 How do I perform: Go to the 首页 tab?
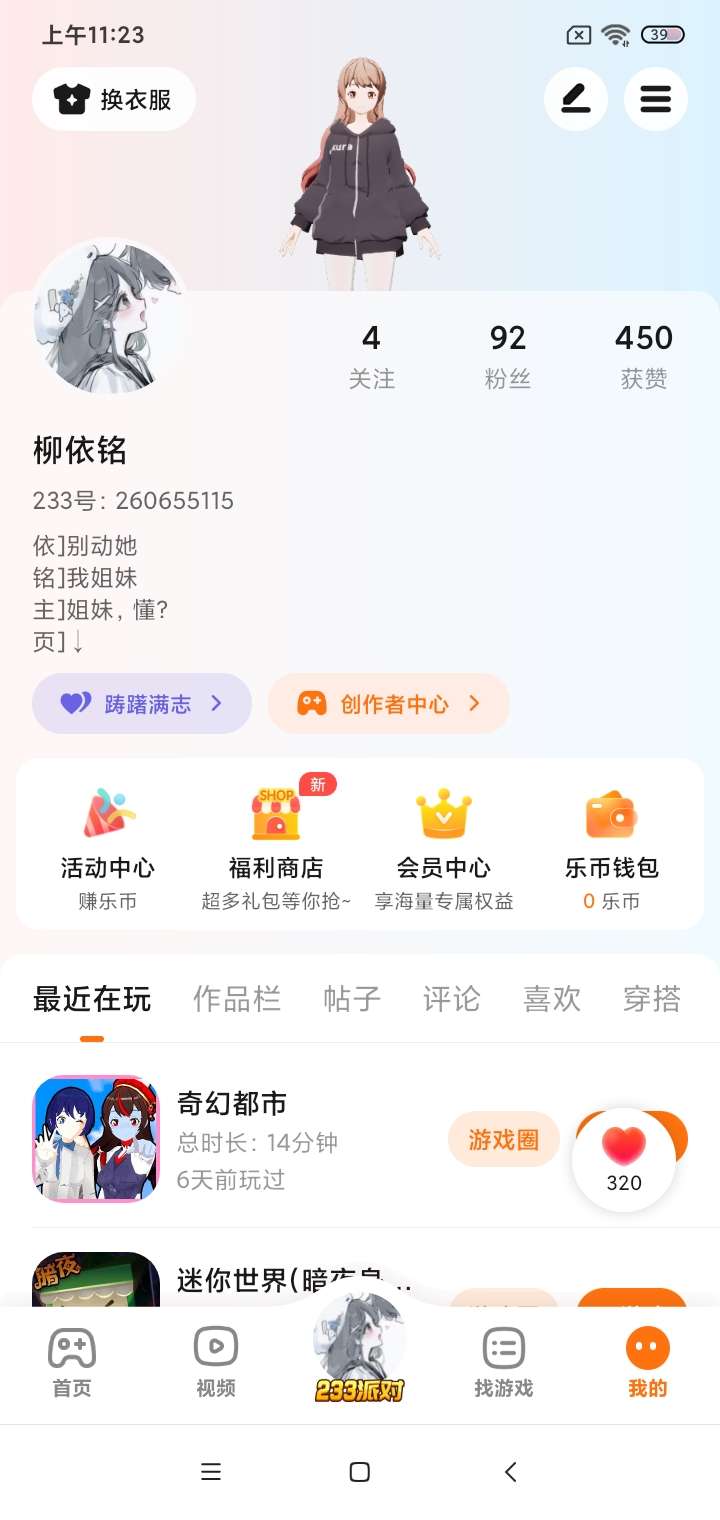72,1362
